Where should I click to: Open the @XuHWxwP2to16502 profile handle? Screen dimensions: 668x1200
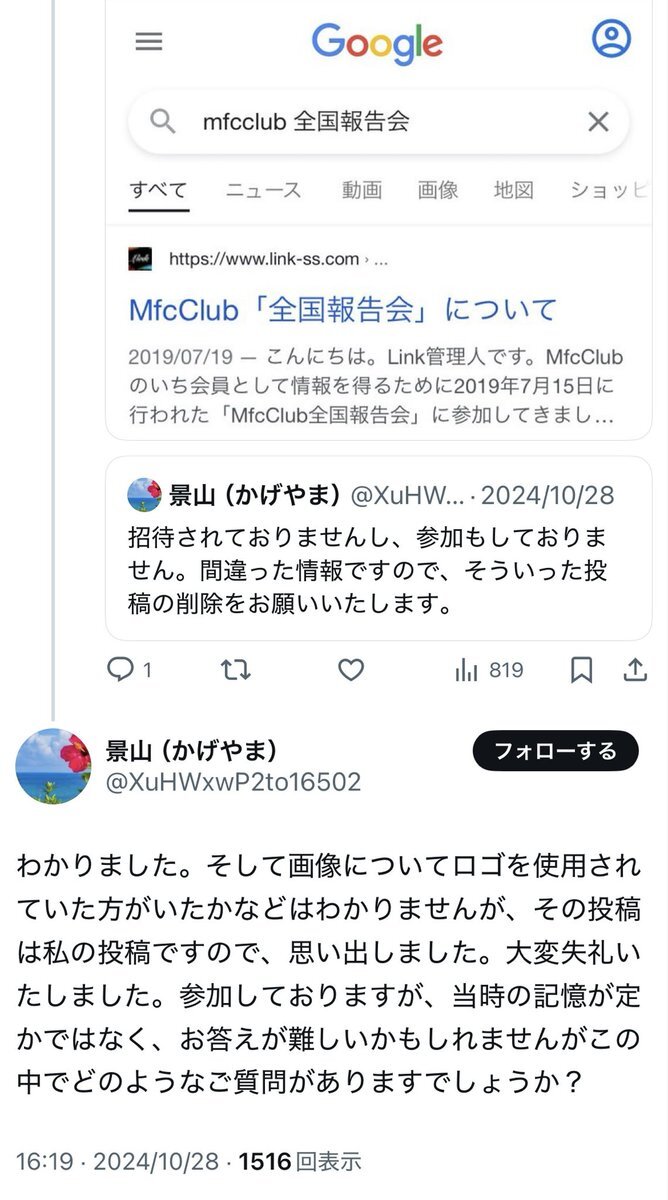click(233, 782)
